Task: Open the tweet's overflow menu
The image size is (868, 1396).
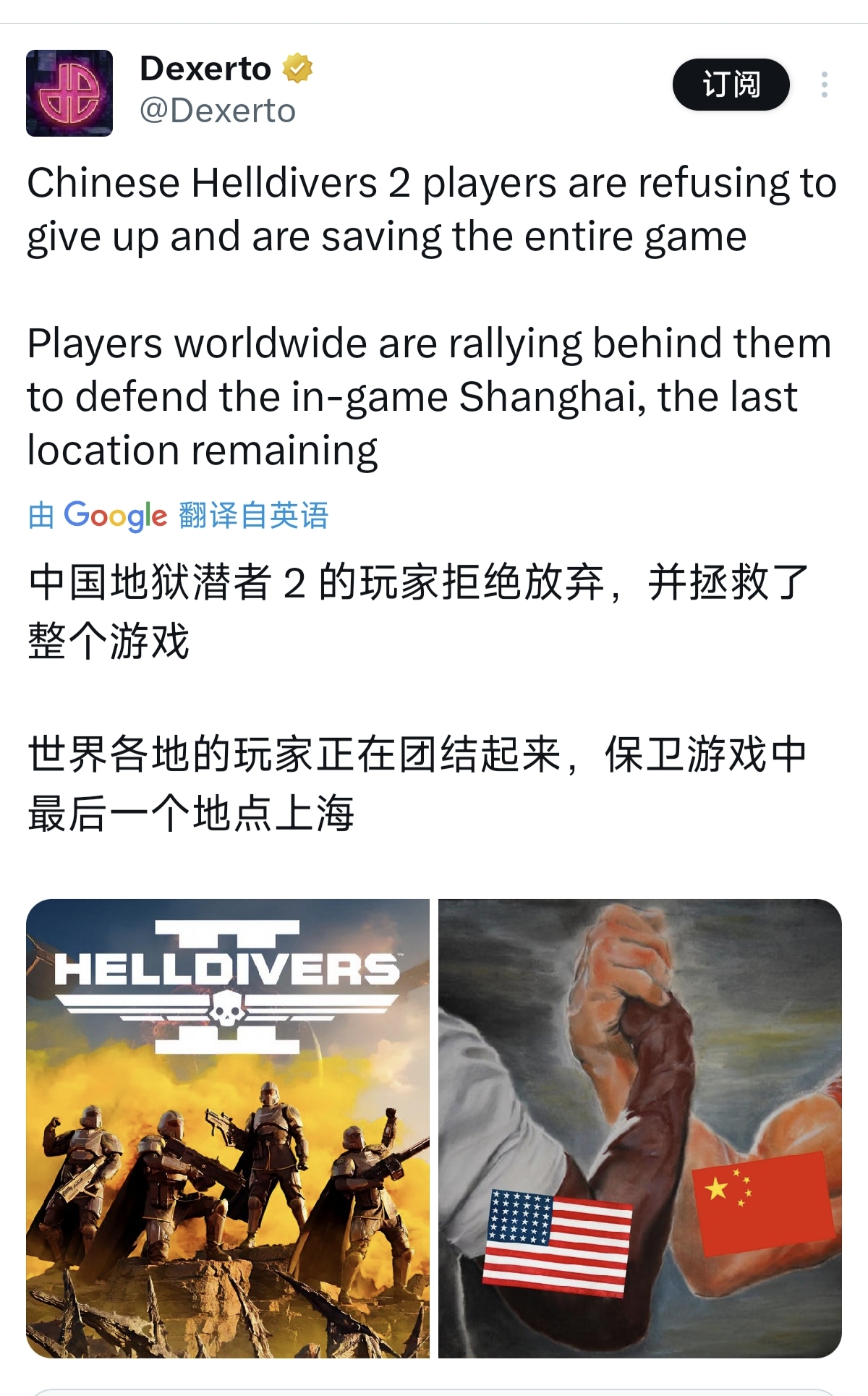Action: coord(824,85)
